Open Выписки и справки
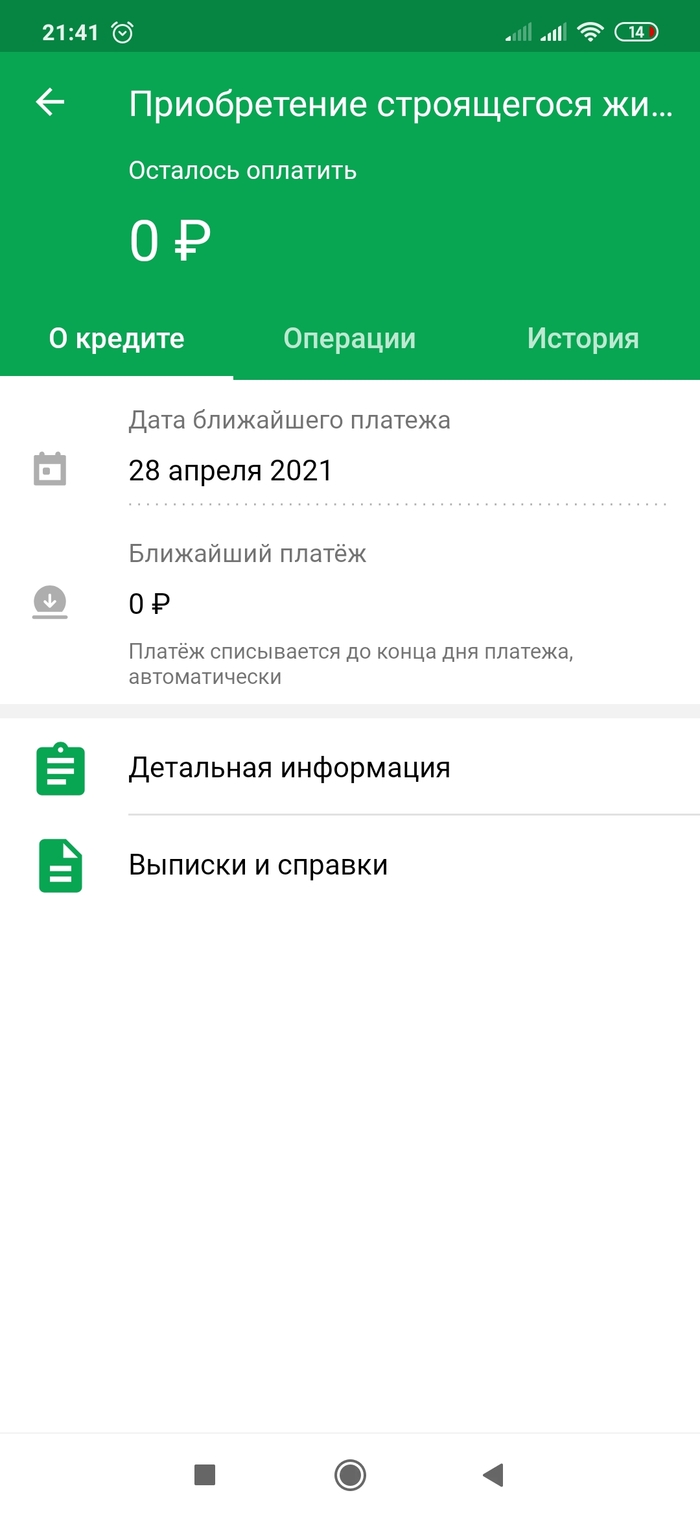This screenshot has height=1517, width=700. pos(258,865)
